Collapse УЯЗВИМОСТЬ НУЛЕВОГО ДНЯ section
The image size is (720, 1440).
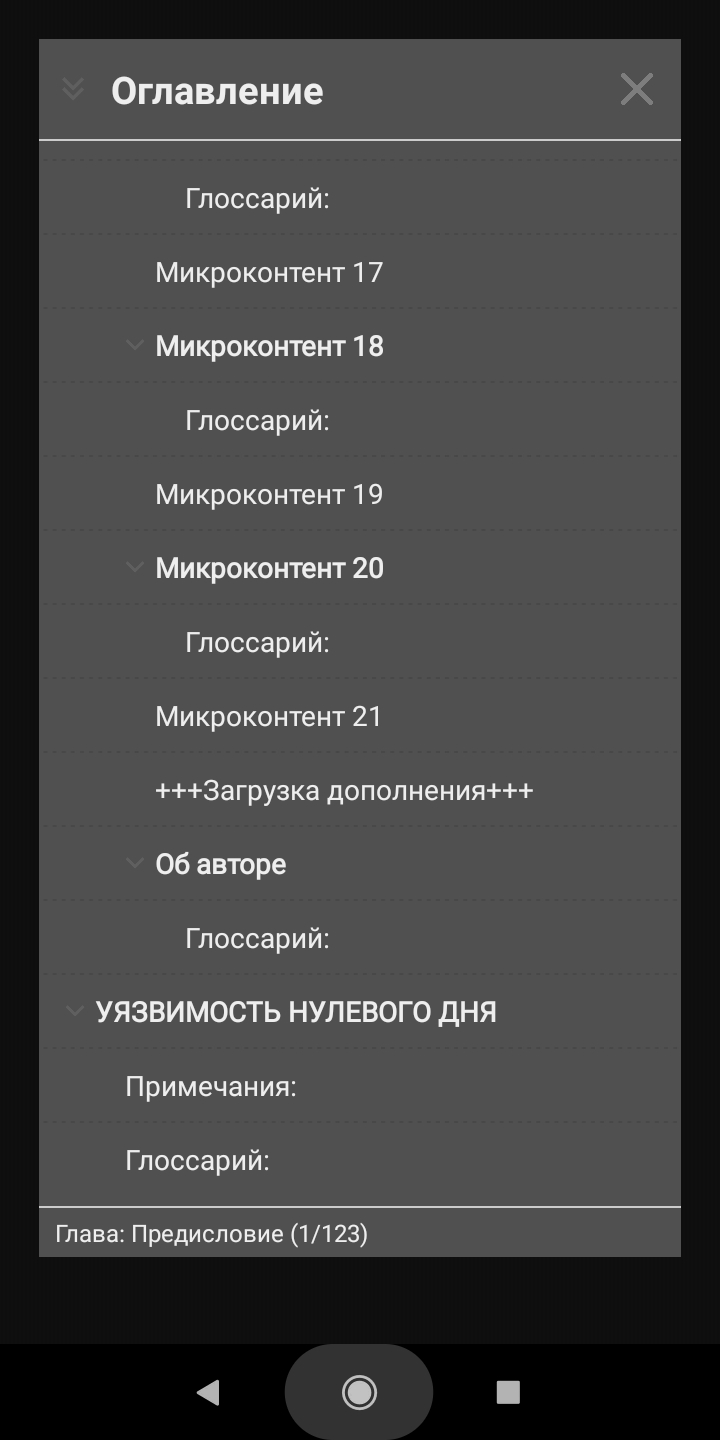74,1011
